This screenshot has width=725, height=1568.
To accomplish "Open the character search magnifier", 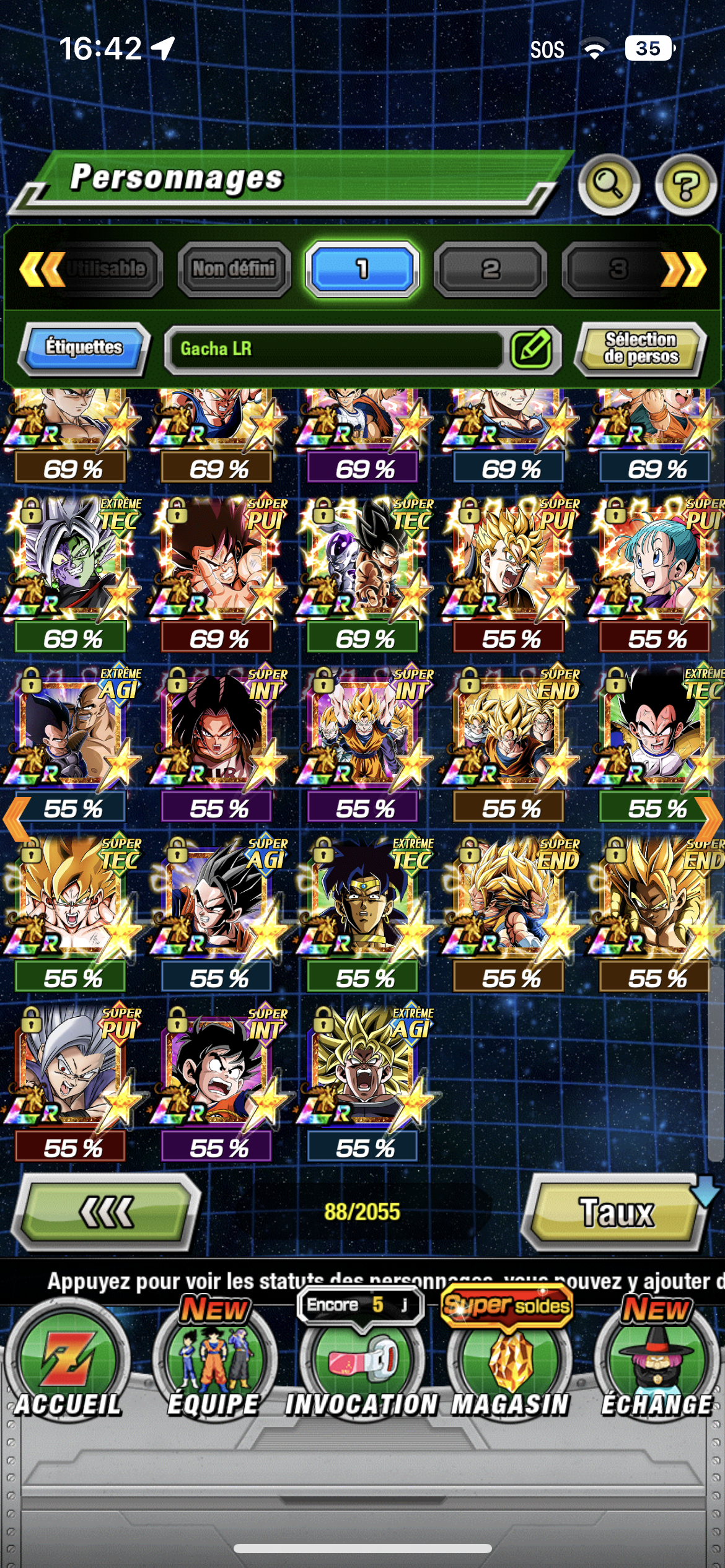I will tap(609, 185).
